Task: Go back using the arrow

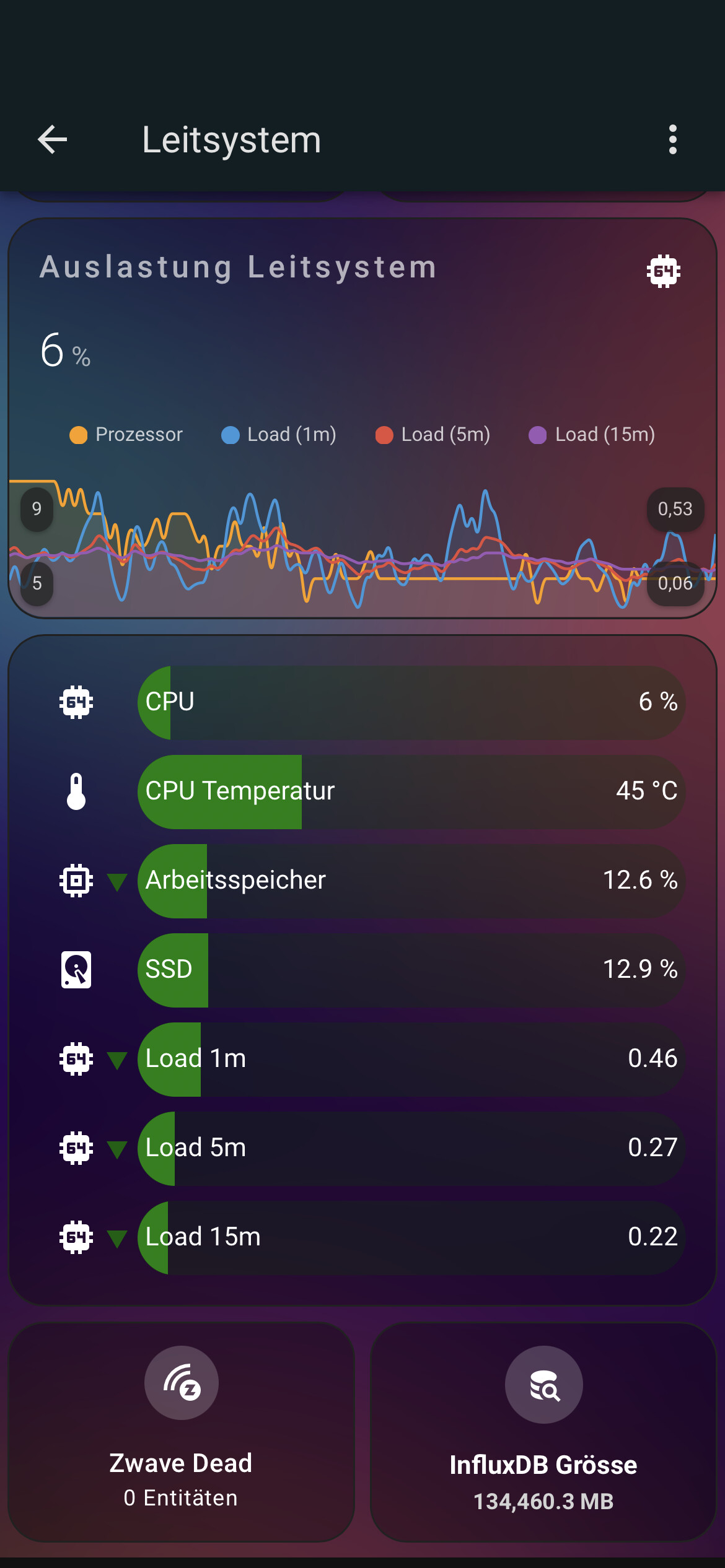Action: point(53,139)
